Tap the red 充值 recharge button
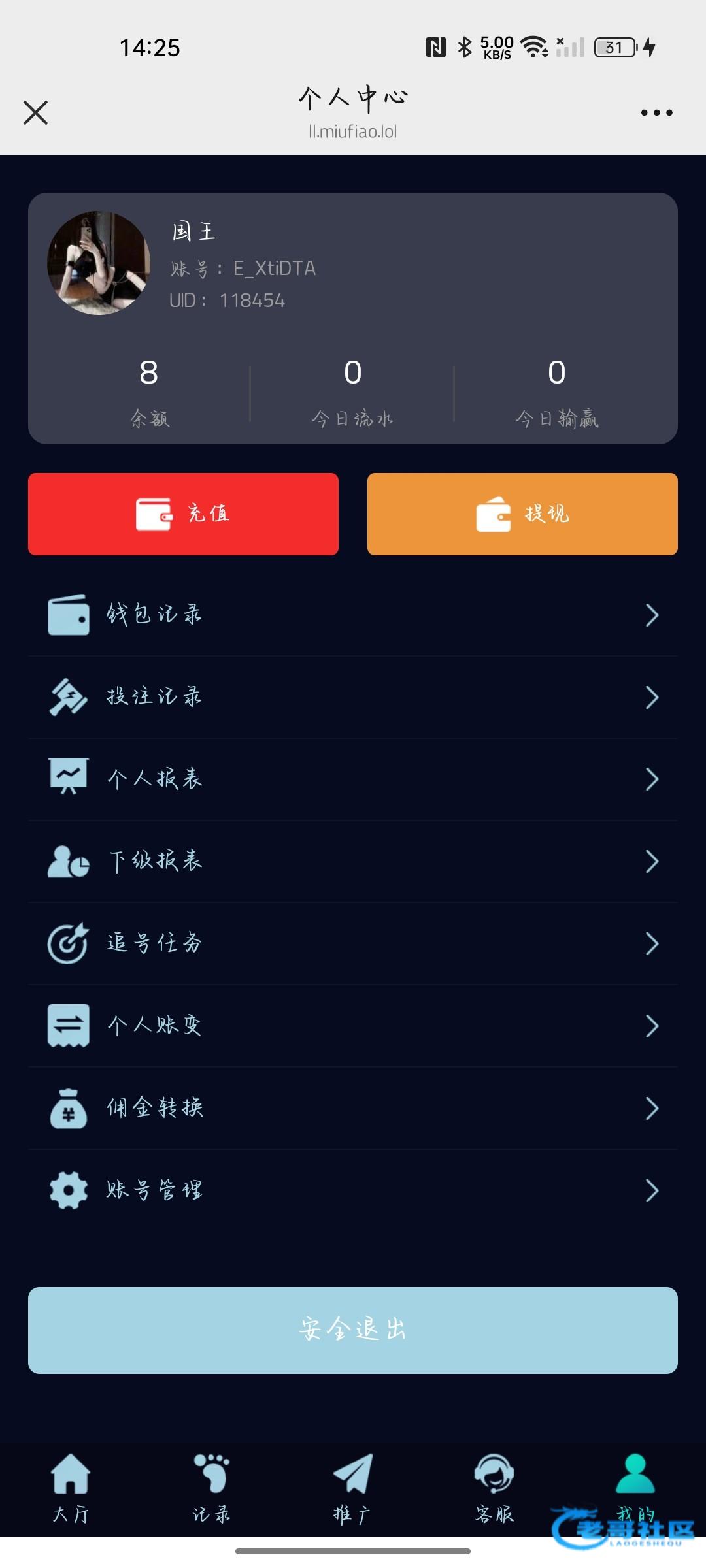 point(183,514)
